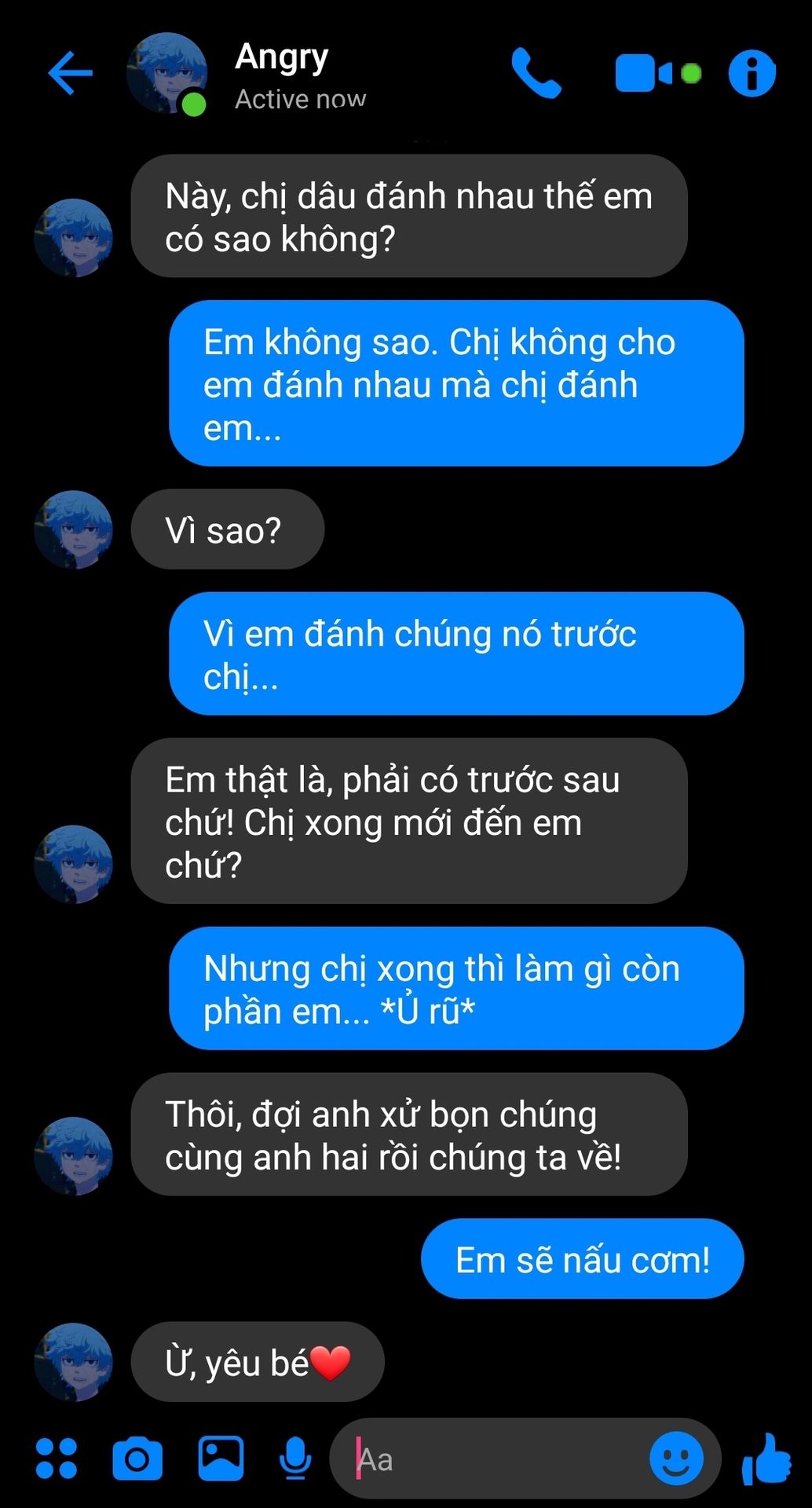Record a voice message with the microphone

295,1459
